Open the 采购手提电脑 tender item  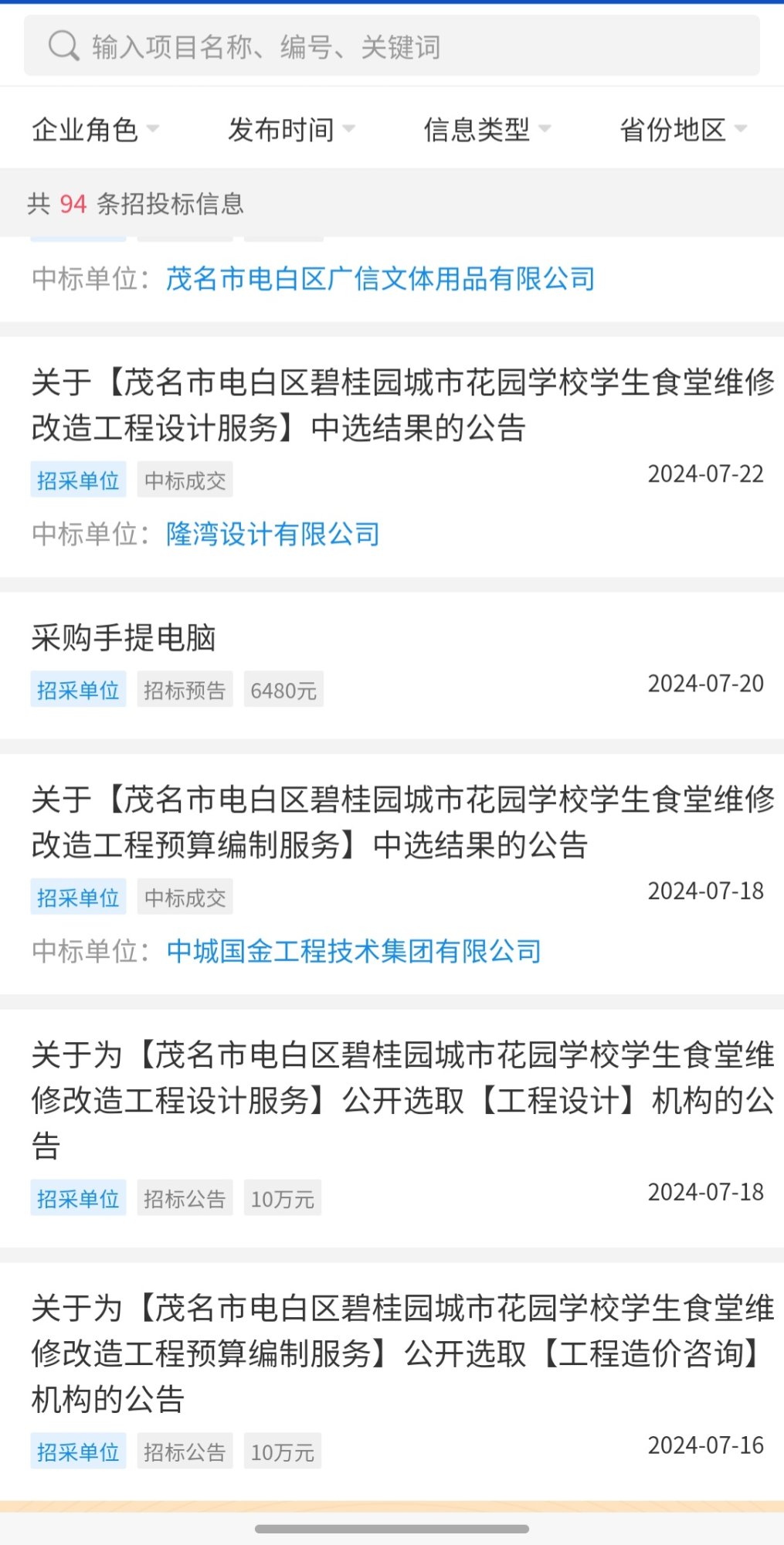coord(124,638)
